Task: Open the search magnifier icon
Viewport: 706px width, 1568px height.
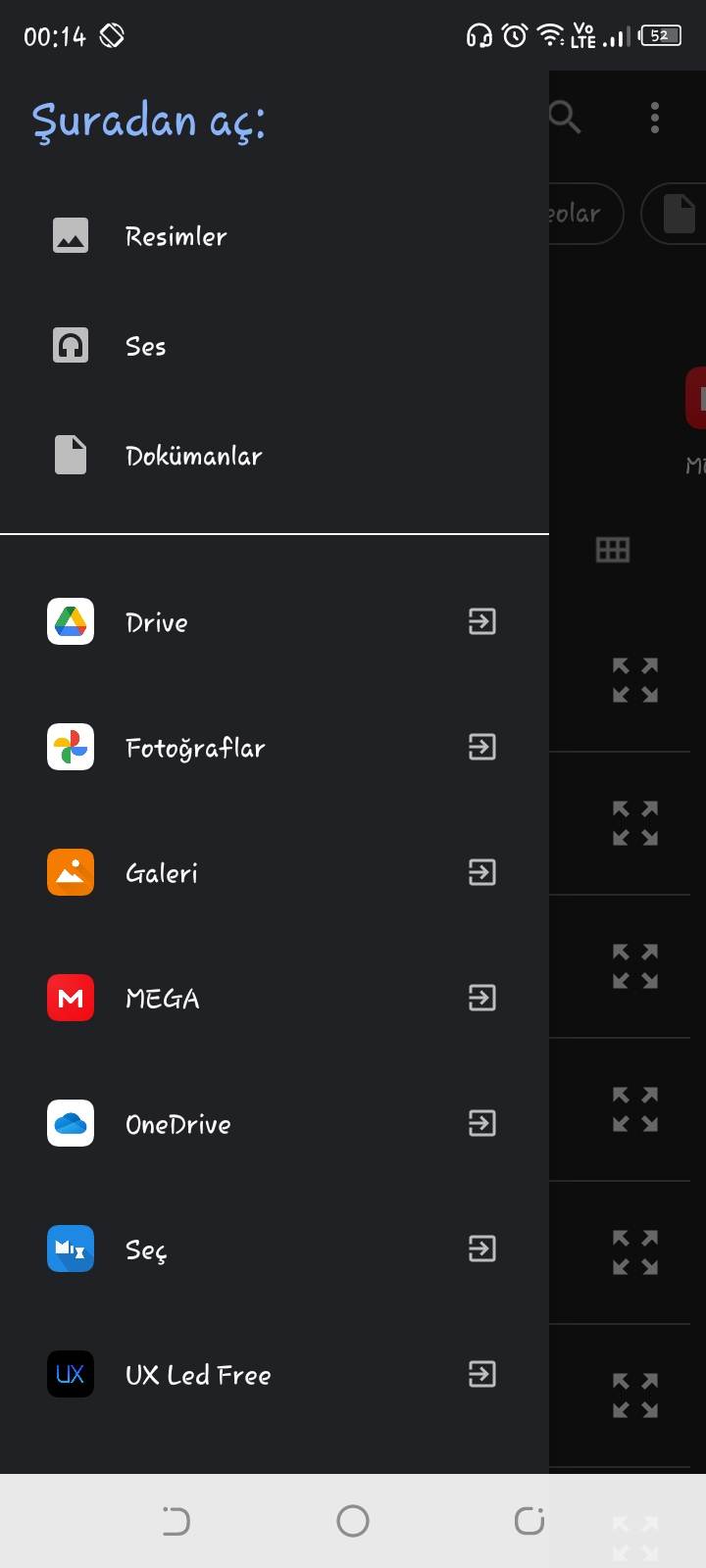Action: pos(564,117)
